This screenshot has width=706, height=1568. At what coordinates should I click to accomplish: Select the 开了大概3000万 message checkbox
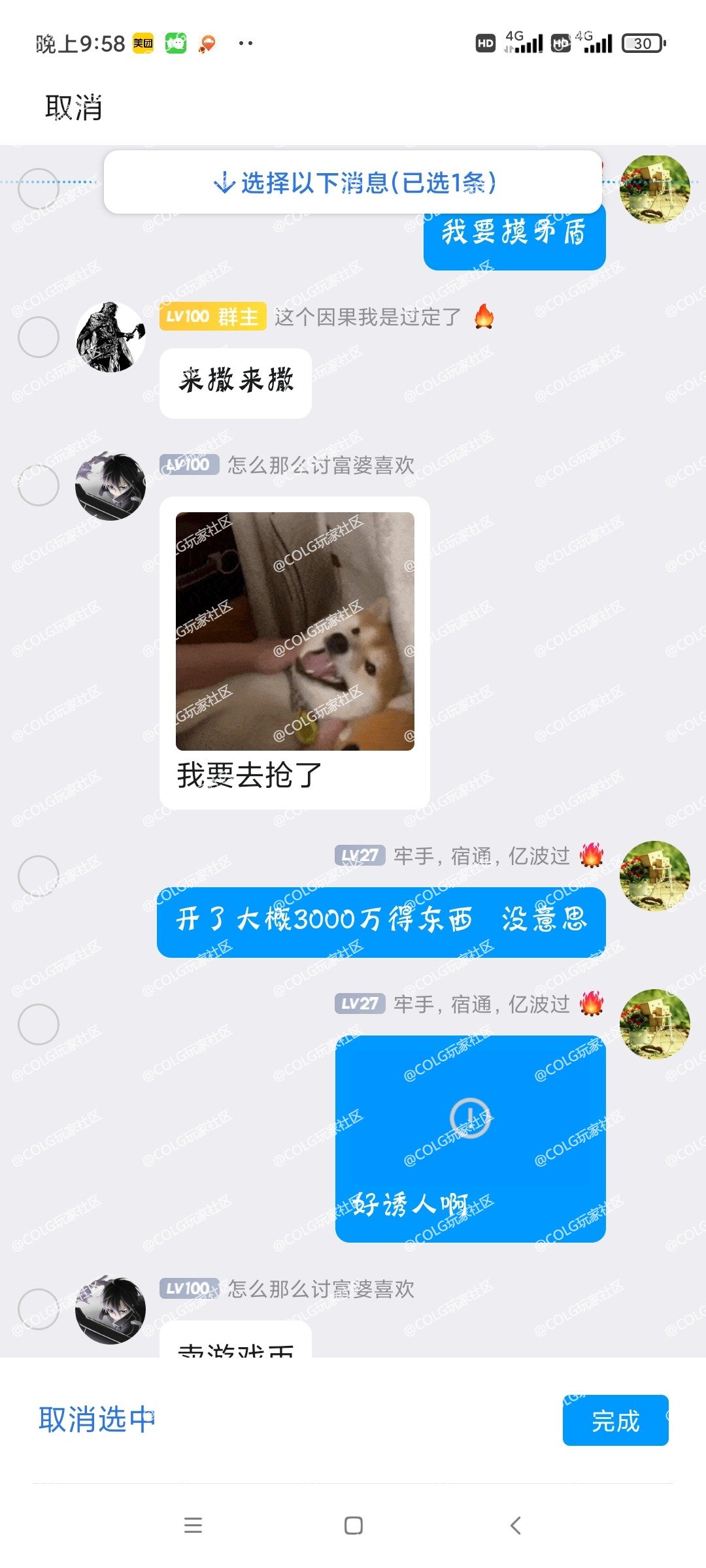(x=39, y=875)
